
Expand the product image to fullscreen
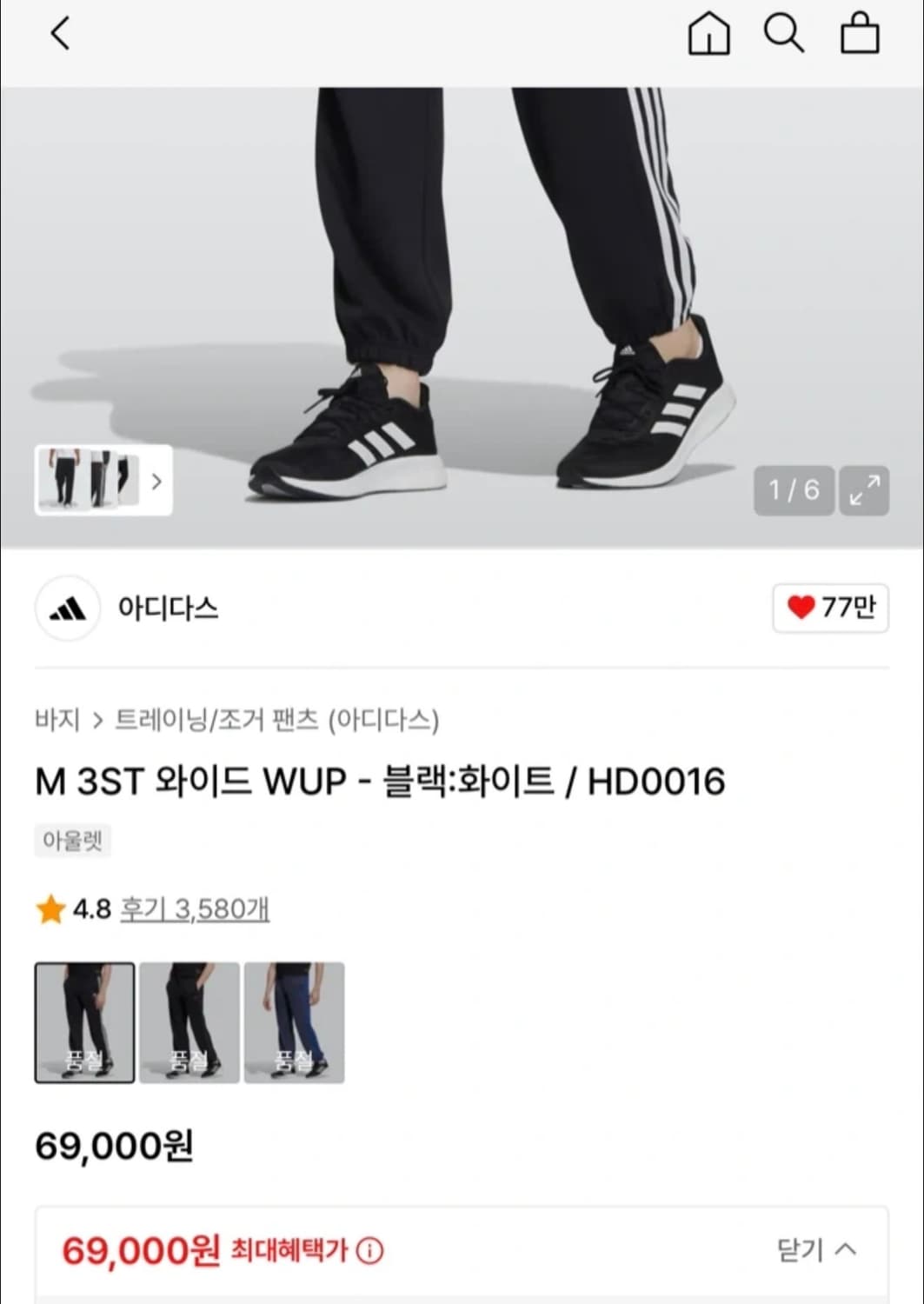click(863, 491)
